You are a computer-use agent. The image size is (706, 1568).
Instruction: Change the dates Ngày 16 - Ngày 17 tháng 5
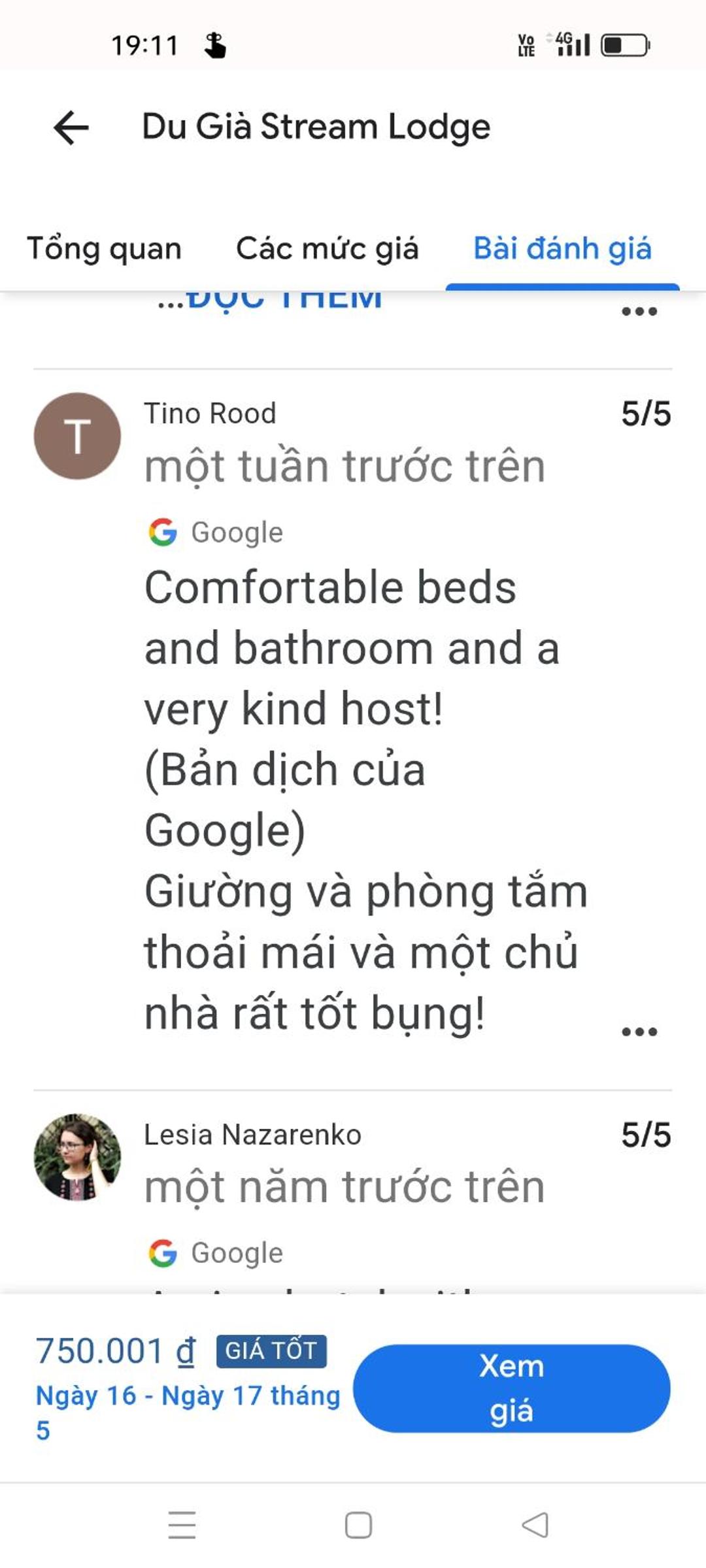pos(188,1411)
